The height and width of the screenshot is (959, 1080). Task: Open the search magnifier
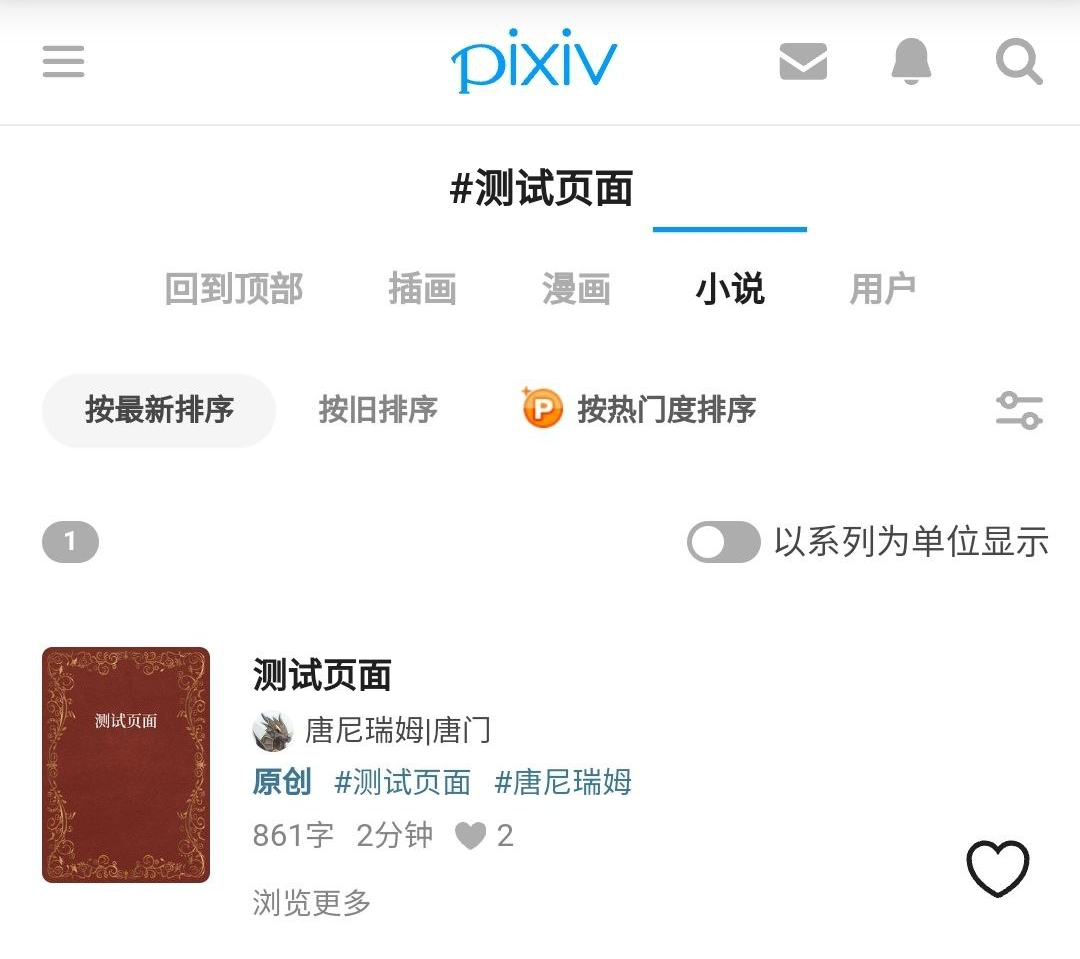1019,62
